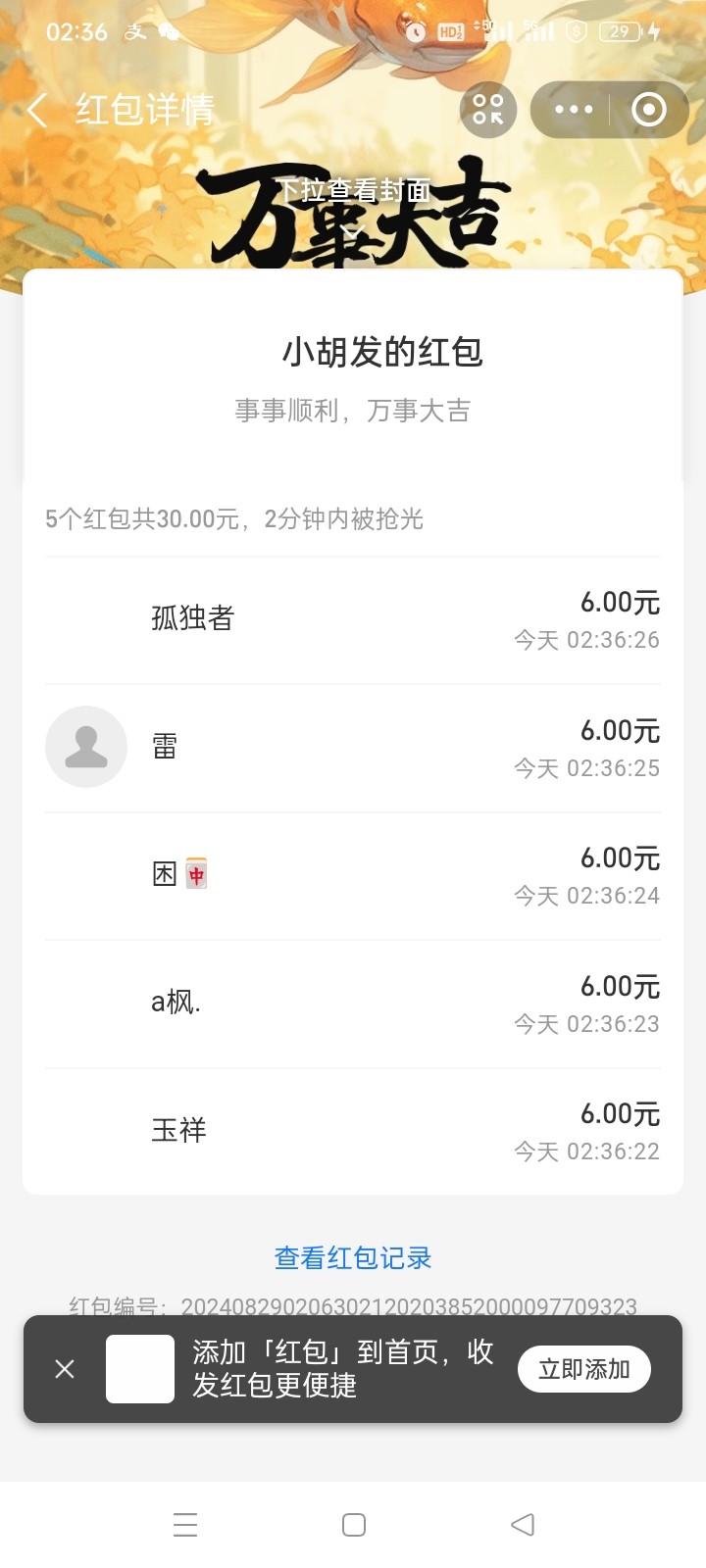Viewport: 706px width, 1568px height.
Task: Open the four-dot mini program shortcut icon
Action: coord(488,110)
